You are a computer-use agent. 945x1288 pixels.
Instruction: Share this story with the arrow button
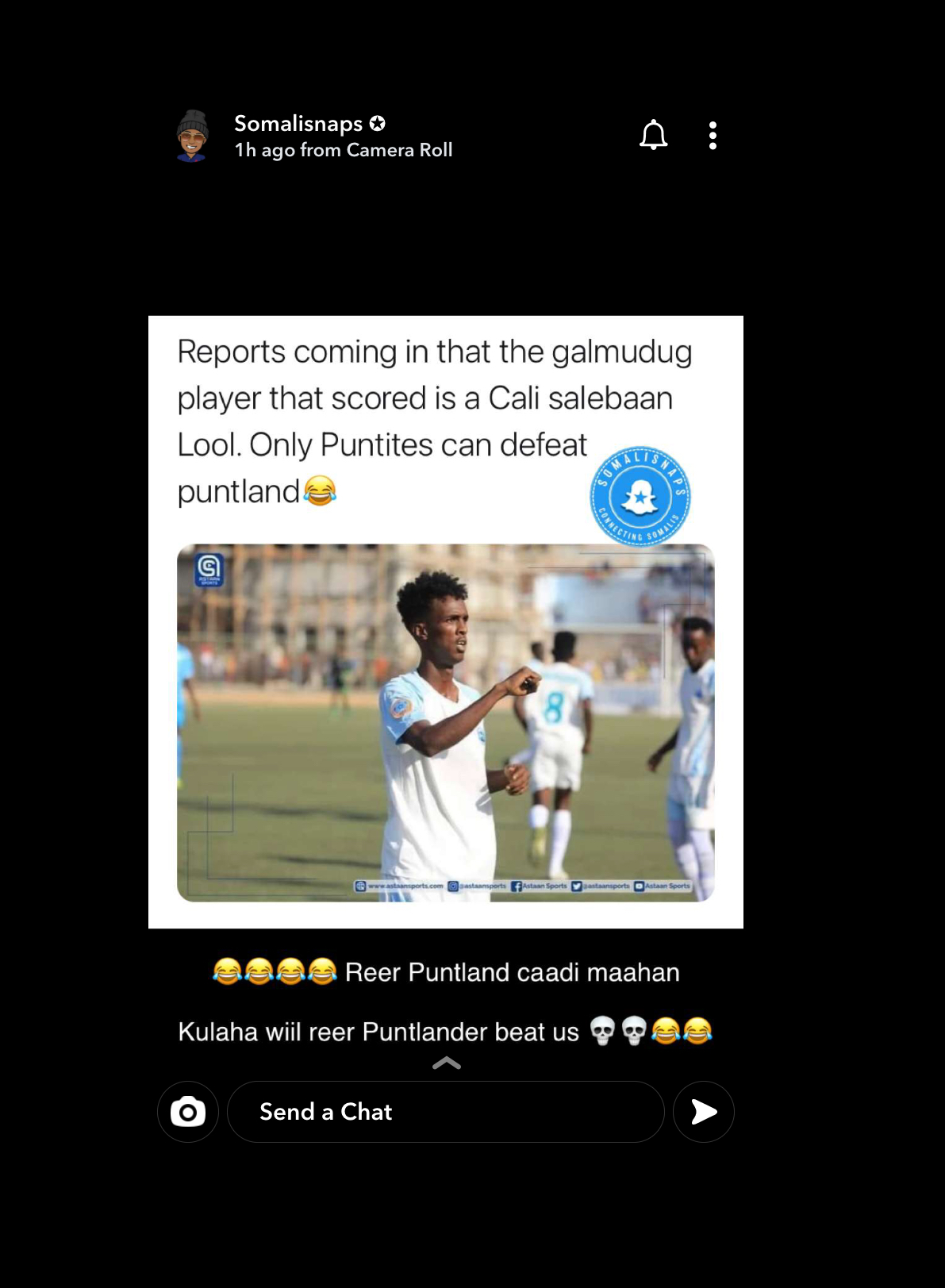click(x=703, y=1112)
